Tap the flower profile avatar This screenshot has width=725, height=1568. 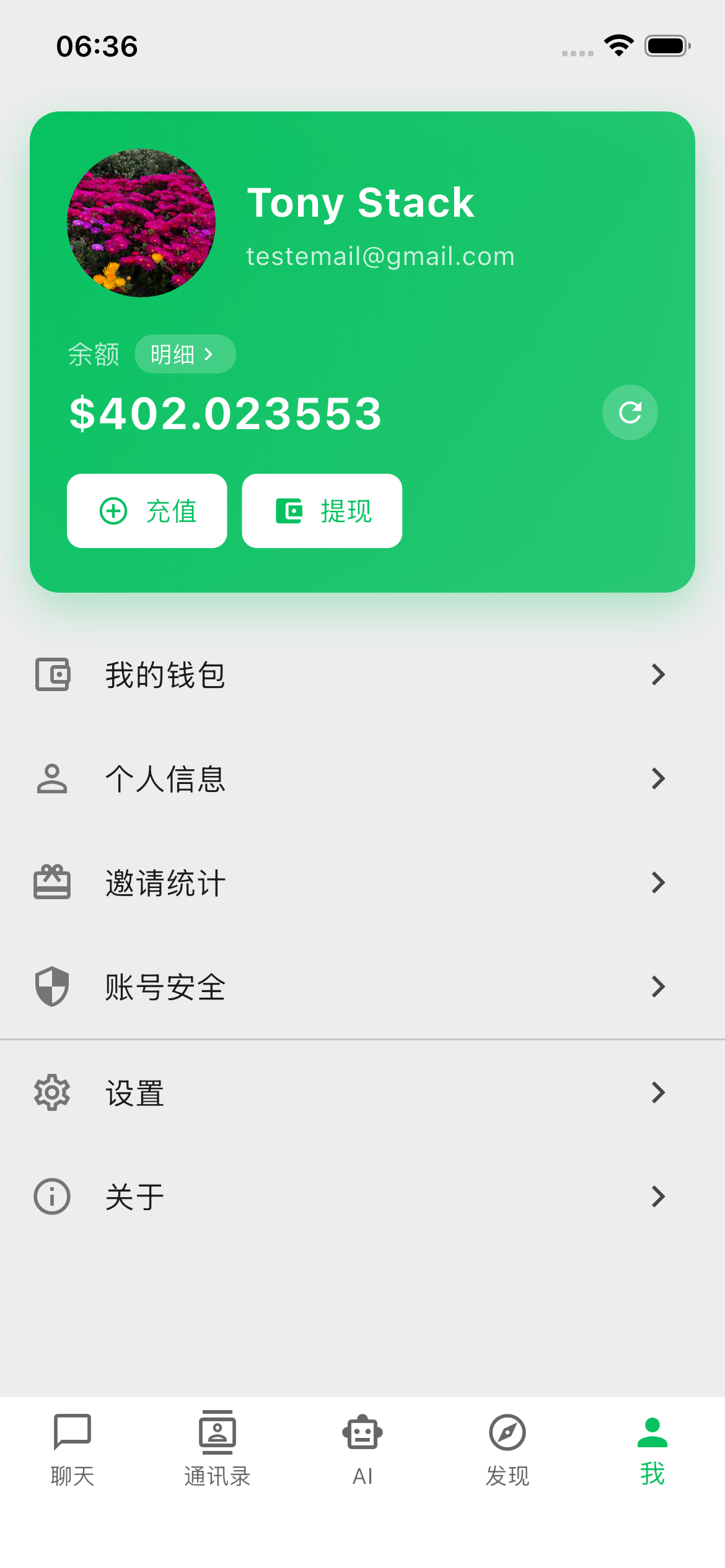(x=141, y=223)
